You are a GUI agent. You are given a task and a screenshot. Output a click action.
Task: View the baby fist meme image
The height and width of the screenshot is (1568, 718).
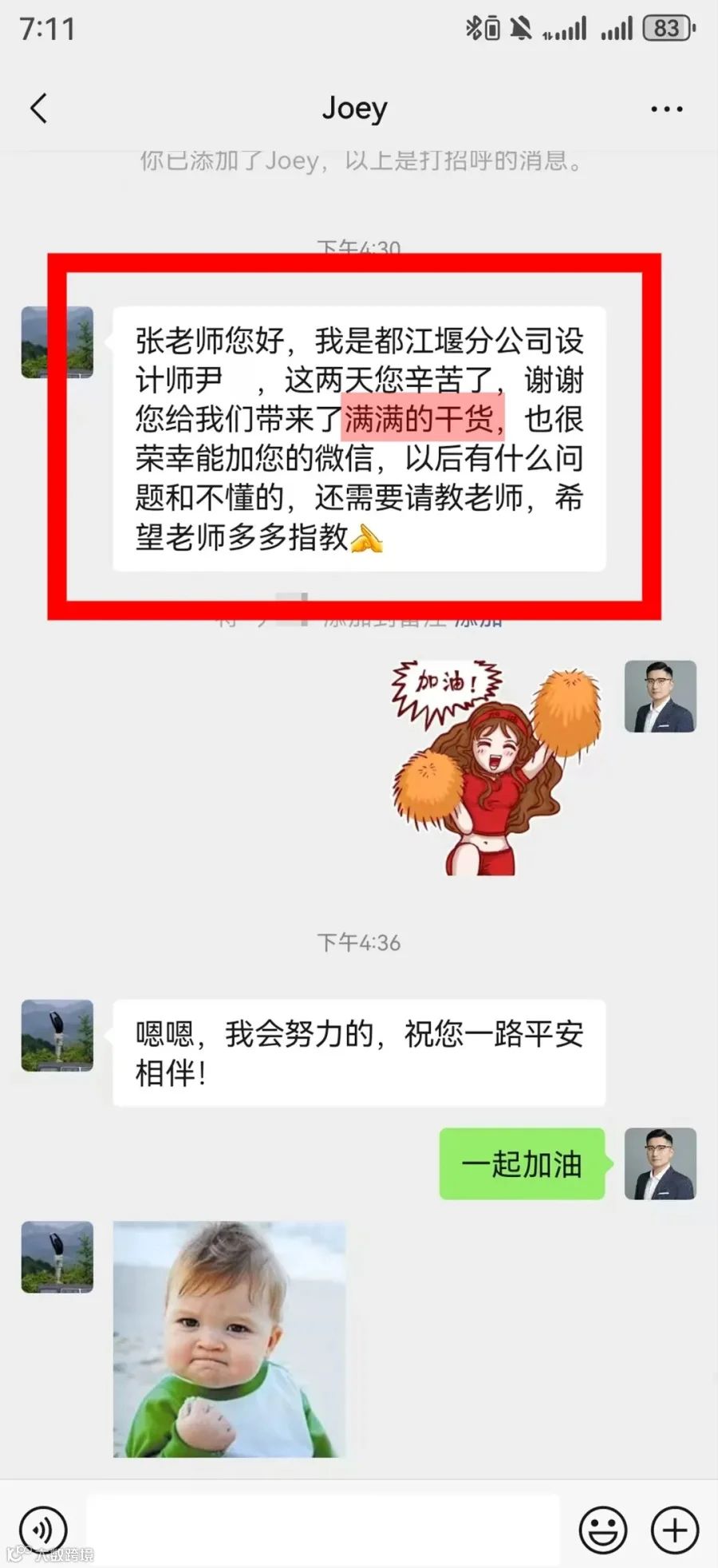229,1339
